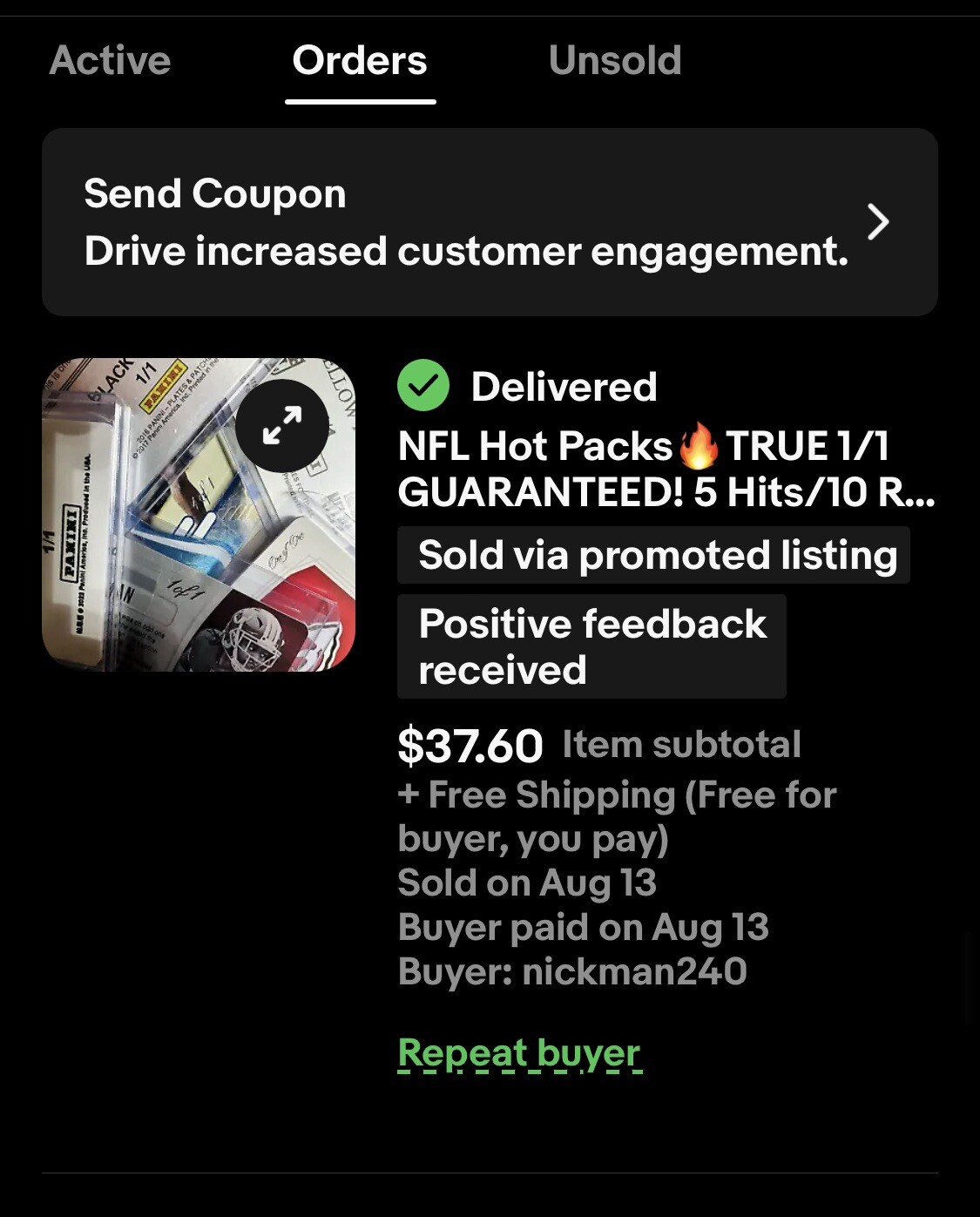
Task: Tap Sold on Aug 13 order detail
Action: coord(526,882)
